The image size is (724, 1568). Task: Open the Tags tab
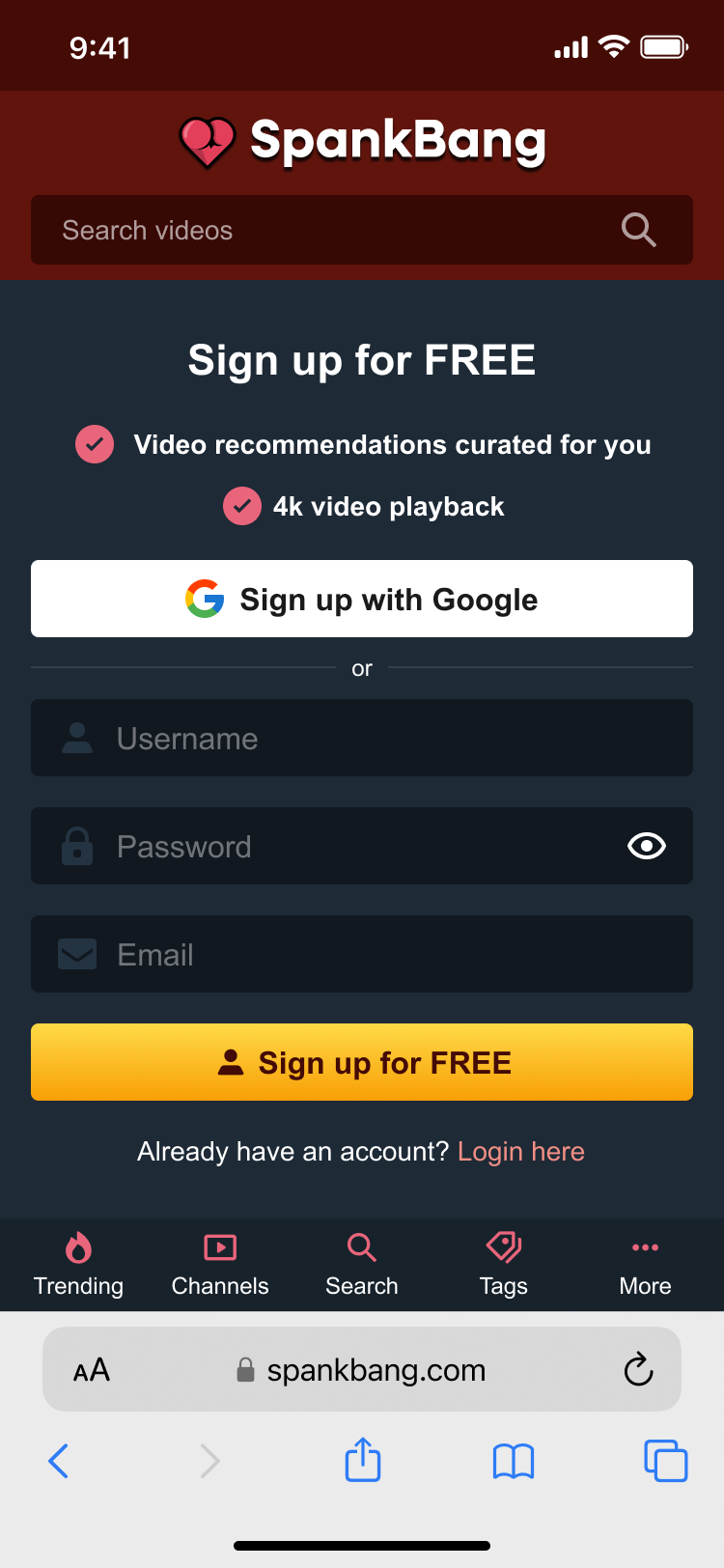(504, 1265)
